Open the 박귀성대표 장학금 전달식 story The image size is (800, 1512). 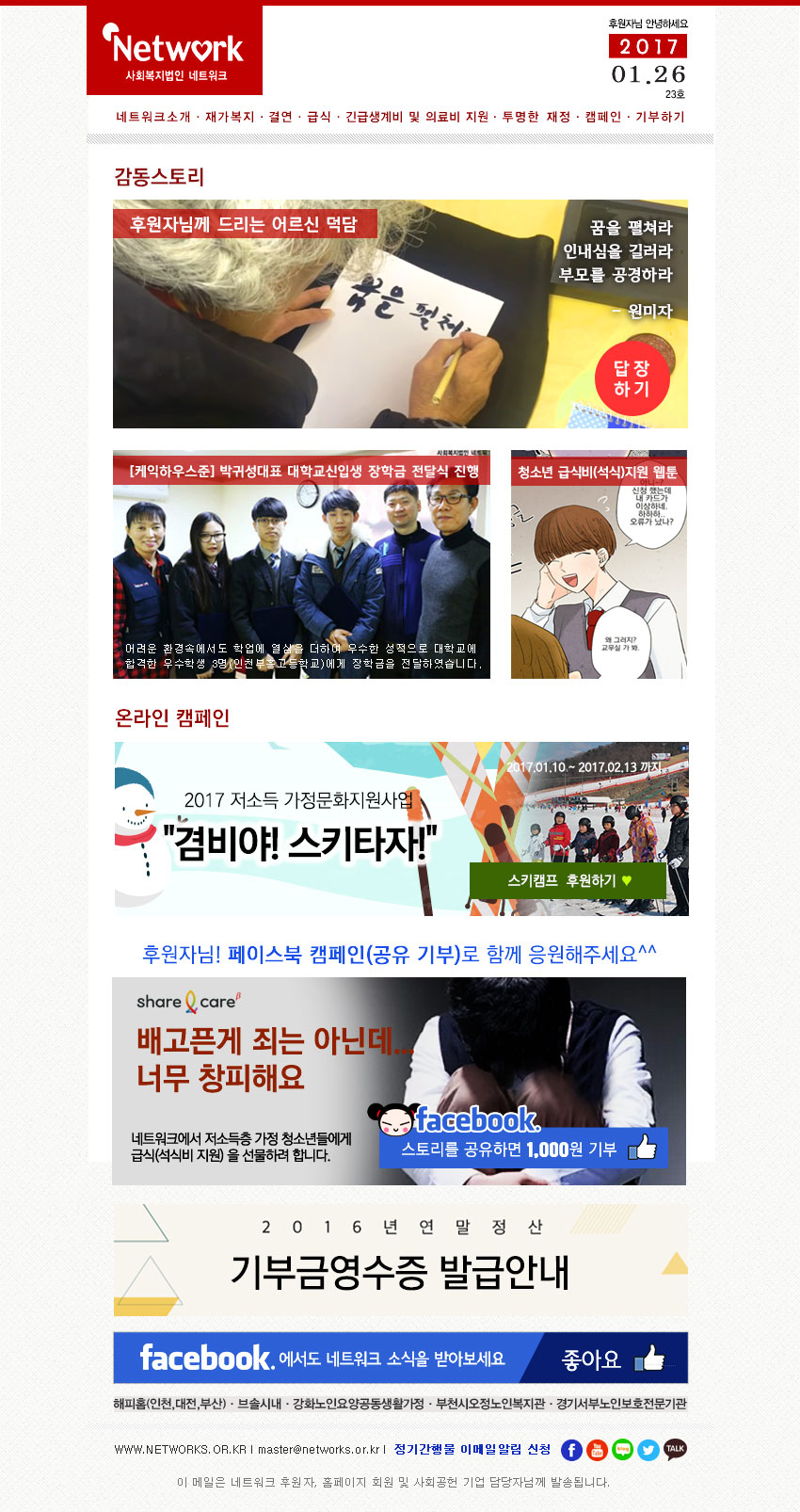[x=301, y=565]
